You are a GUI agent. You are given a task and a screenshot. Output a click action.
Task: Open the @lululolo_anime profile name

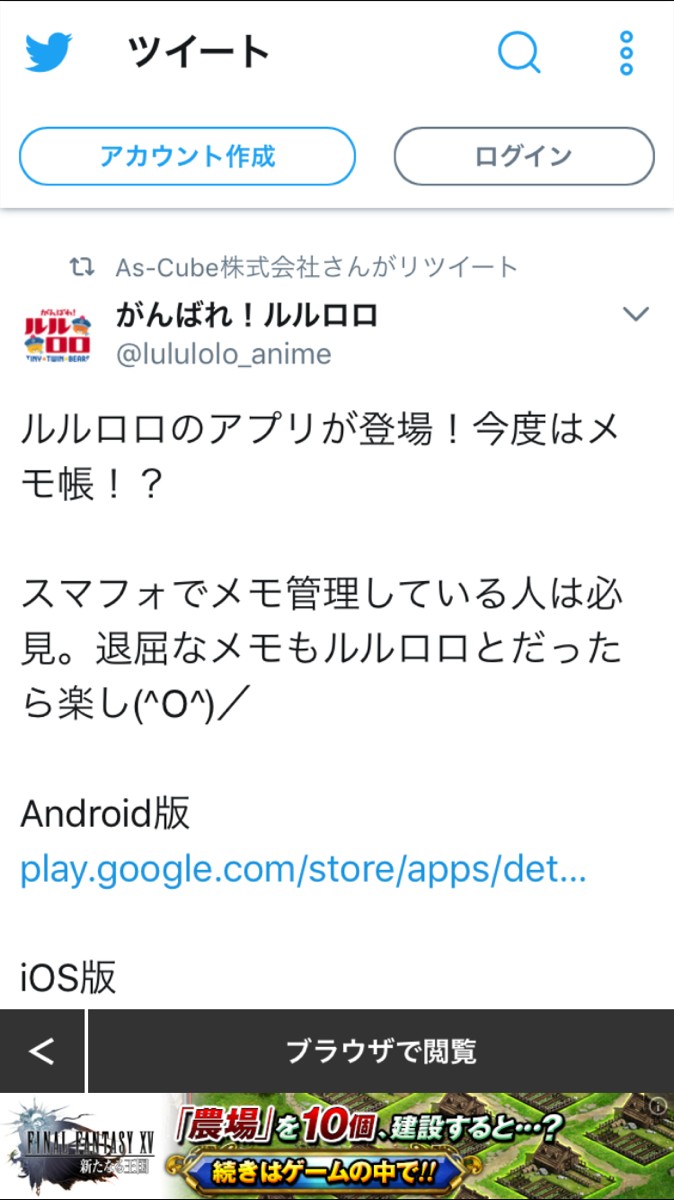pyautogui.click(x=224, y=354)
